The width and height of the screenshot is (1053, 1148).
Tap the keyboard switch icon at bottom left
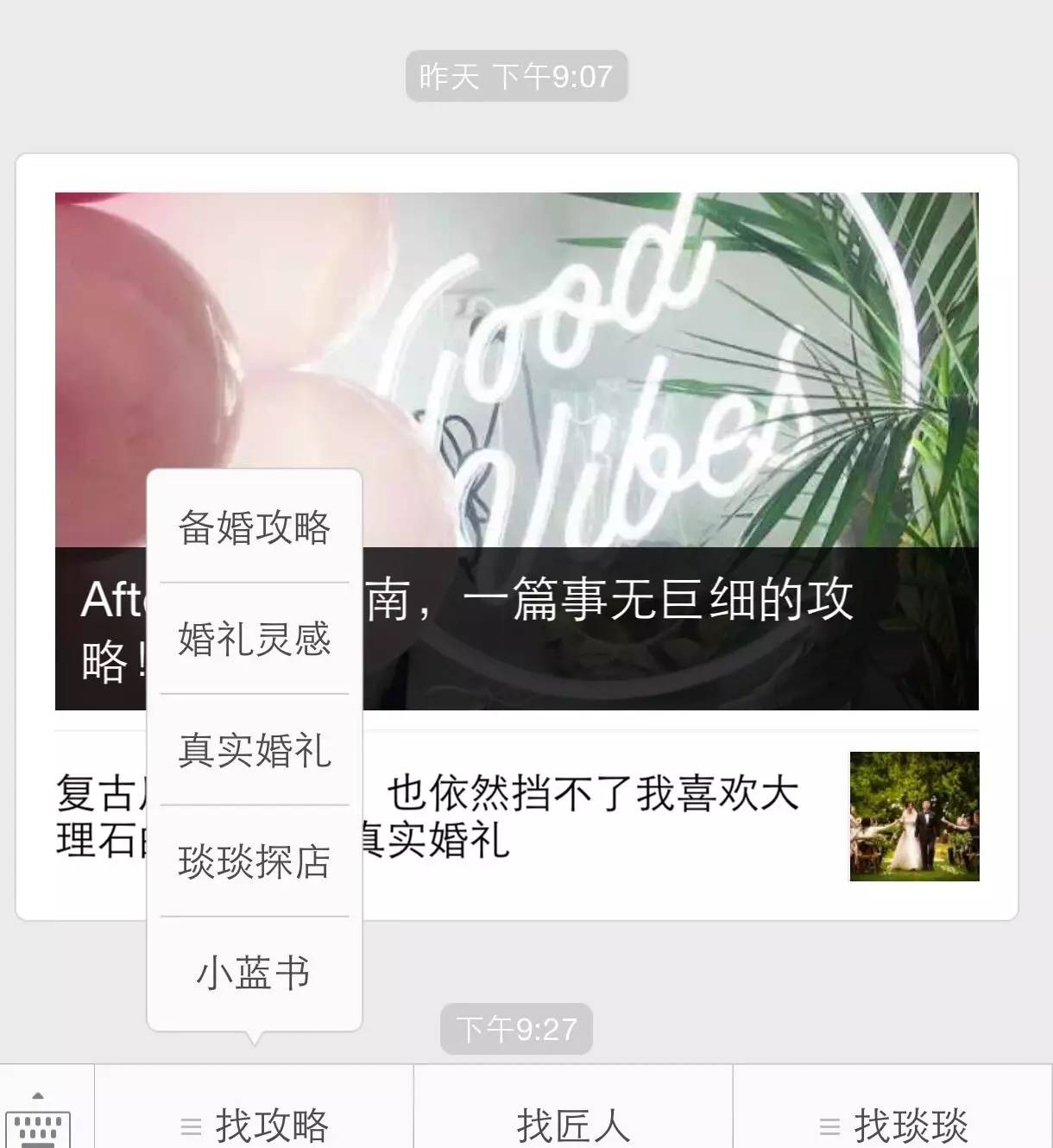coord(41,1122)
